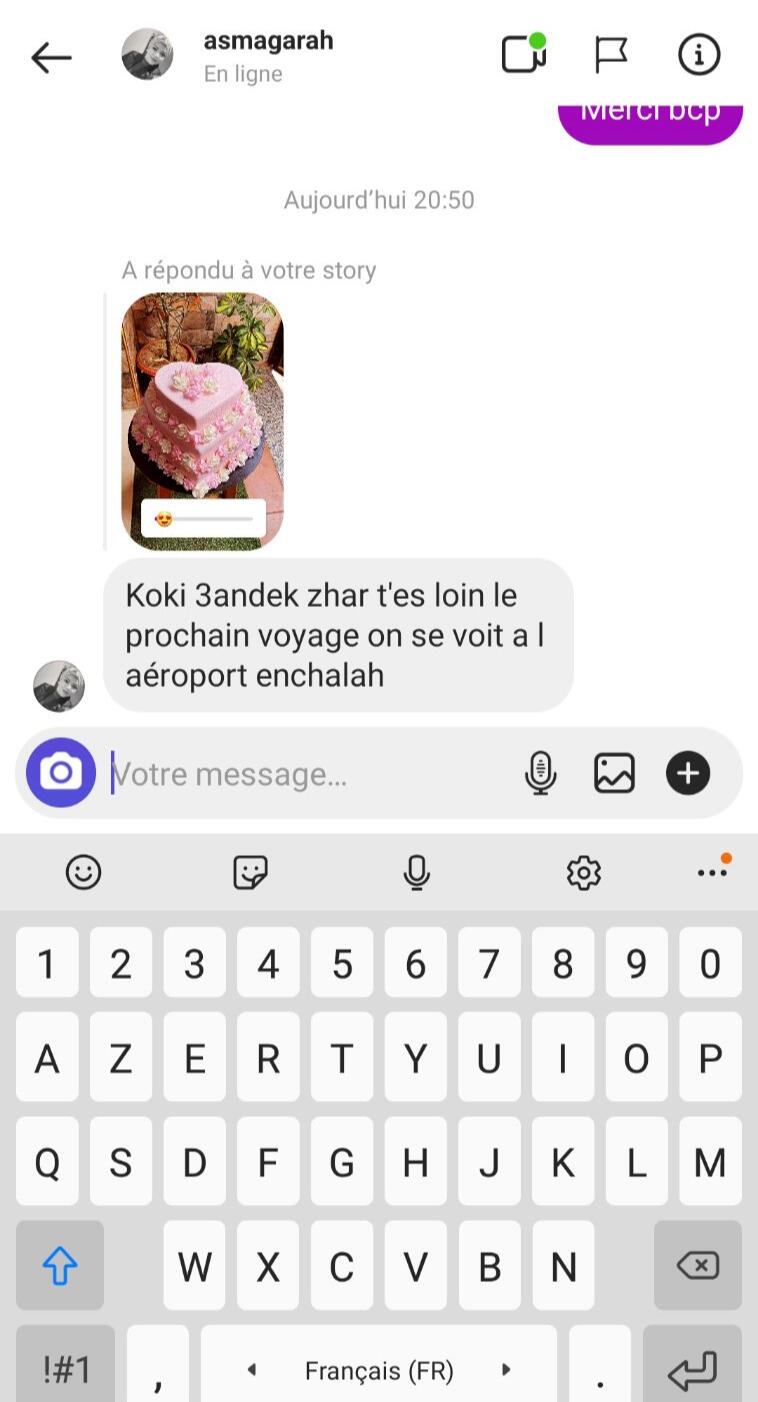Tap asmagarah's avatar beside the message
Viewport: 758px width, 1402px height.
pos(59,686)
